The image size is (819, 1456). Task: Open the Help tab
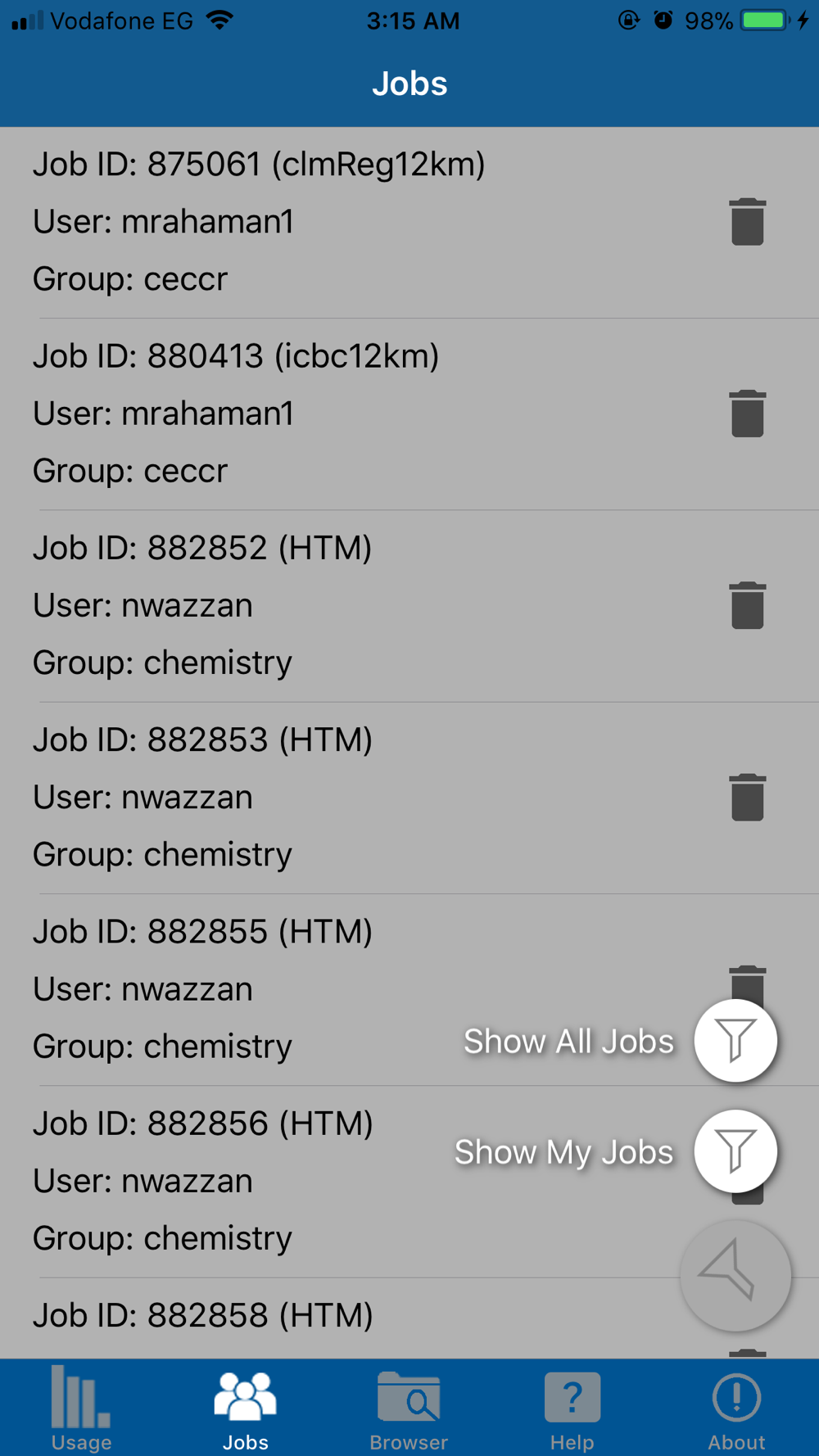click(x=572, y=1408)
